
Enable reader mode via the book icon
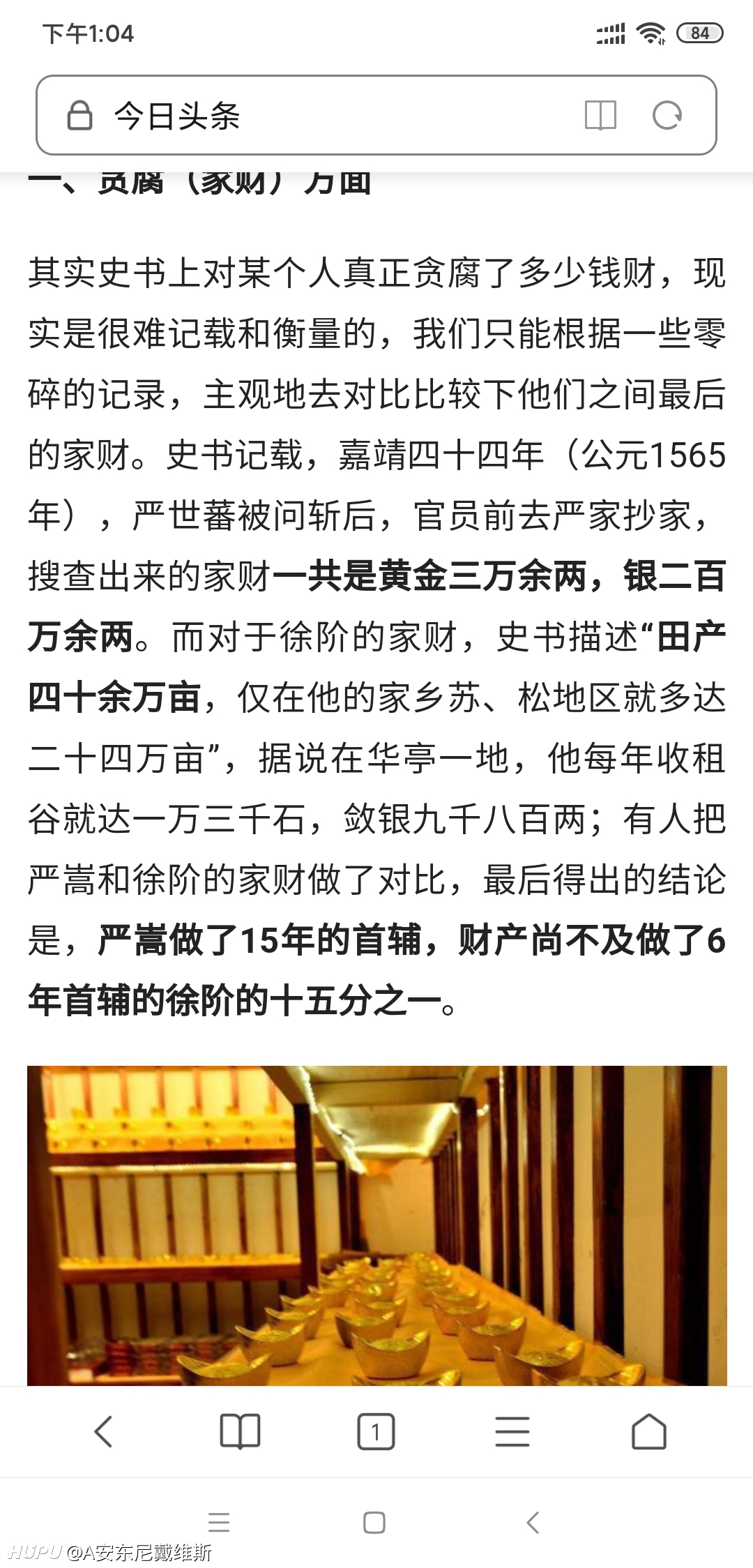point(600,115)
